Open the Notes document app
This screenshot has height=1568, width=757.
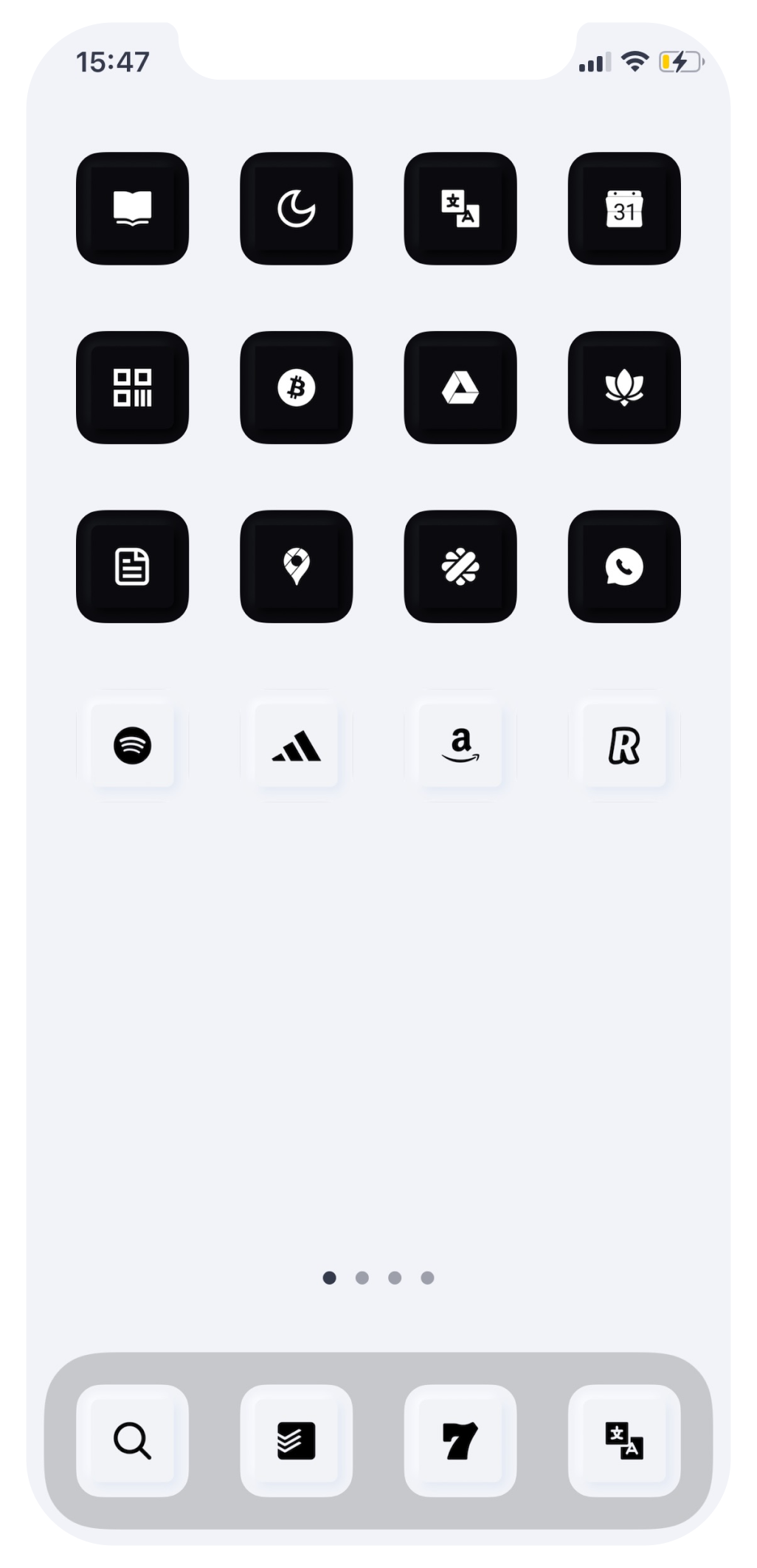(134, 566)
